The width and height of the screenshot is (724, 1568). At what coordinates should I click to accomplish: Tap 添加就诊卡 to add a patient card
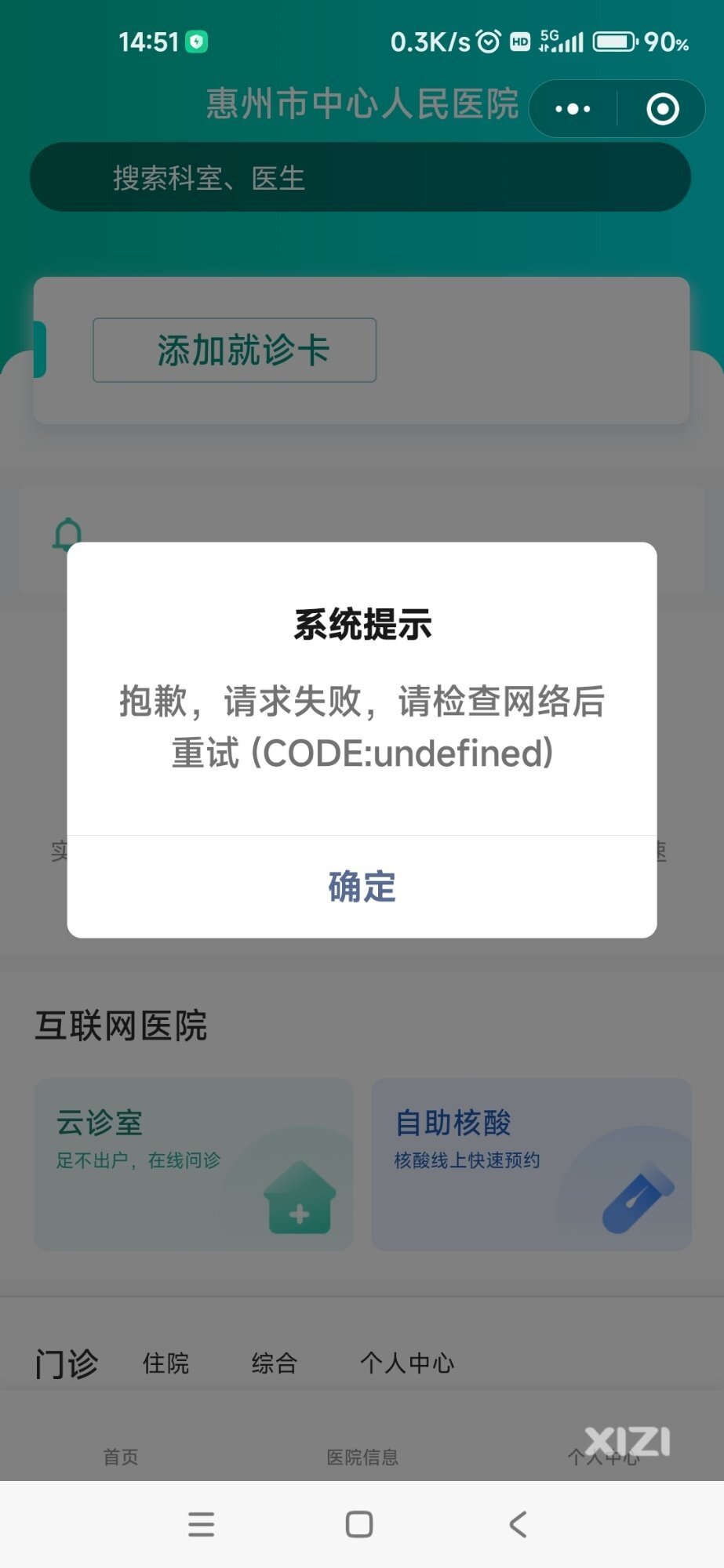tap(235, 350)
